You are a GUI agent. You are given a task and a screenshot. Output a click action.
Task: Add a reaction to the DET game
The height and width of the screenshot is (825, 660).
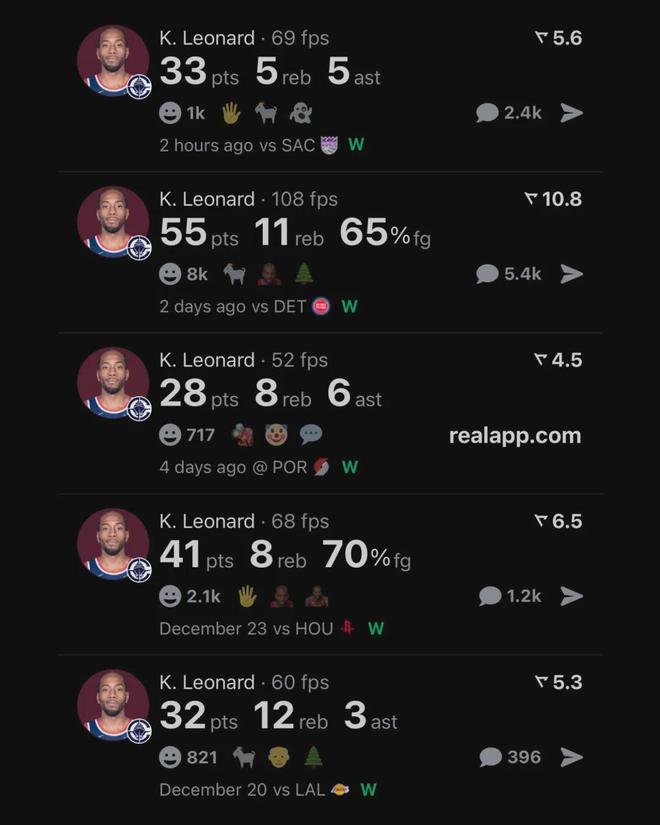[x=171, y=274]
